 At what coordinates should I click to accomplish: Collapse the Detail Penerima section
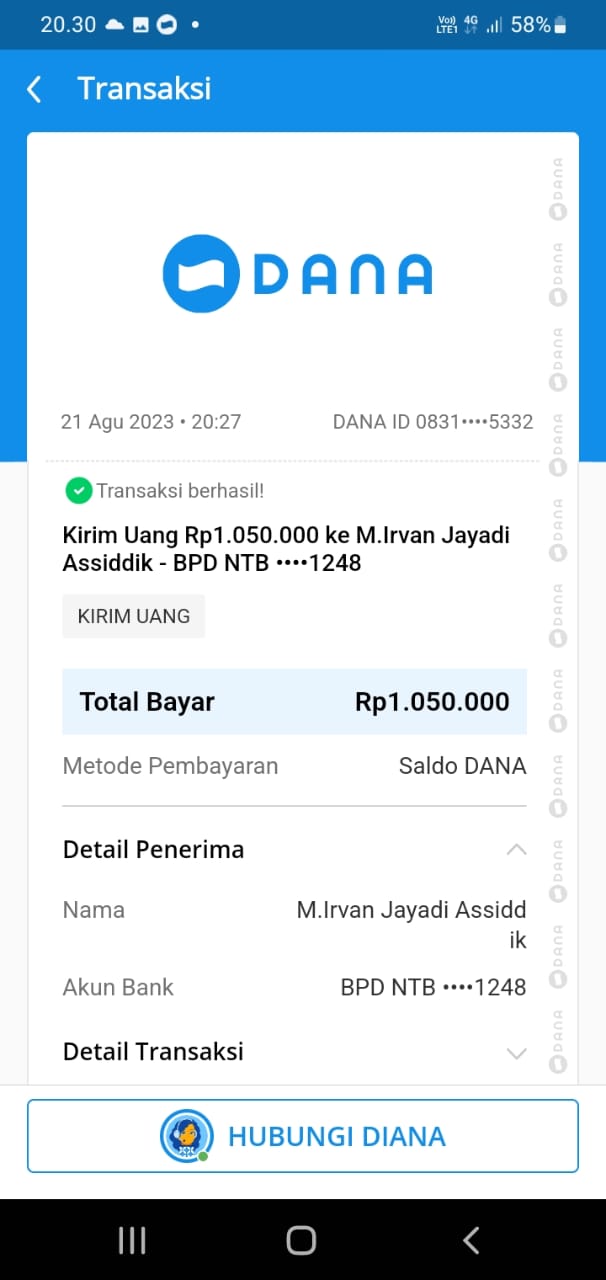516,850
